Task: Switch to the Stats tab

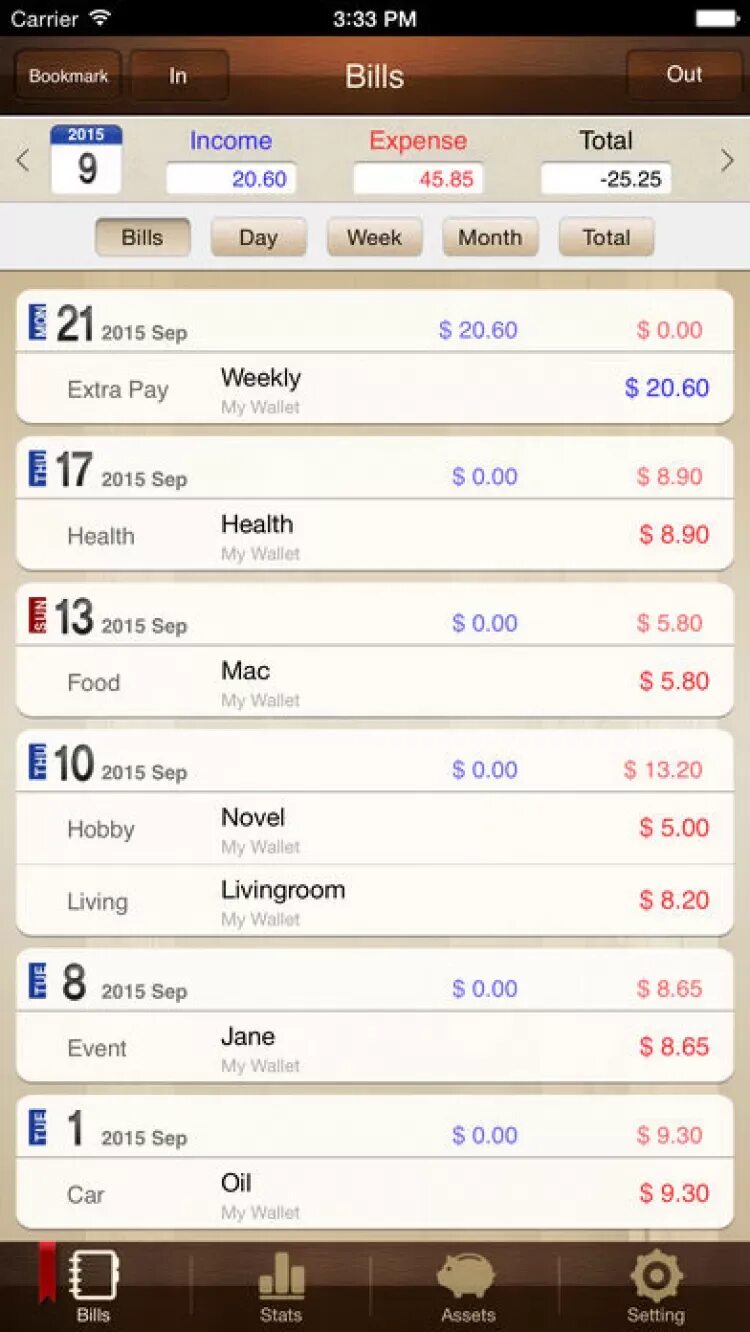Action: coord(281,1288)
